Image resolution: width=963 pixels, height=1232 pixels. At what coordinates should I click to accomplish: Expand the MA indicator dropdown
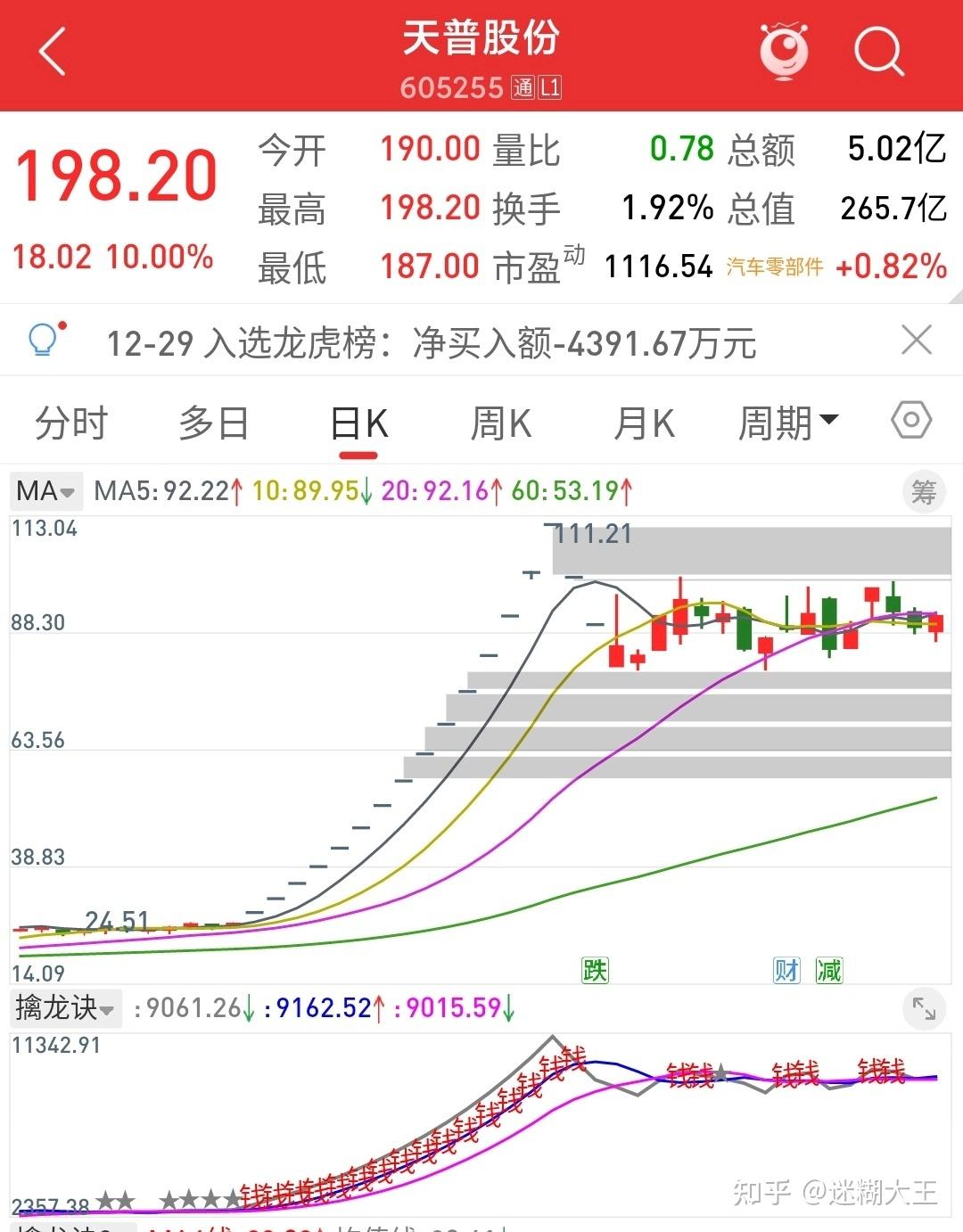45,491
